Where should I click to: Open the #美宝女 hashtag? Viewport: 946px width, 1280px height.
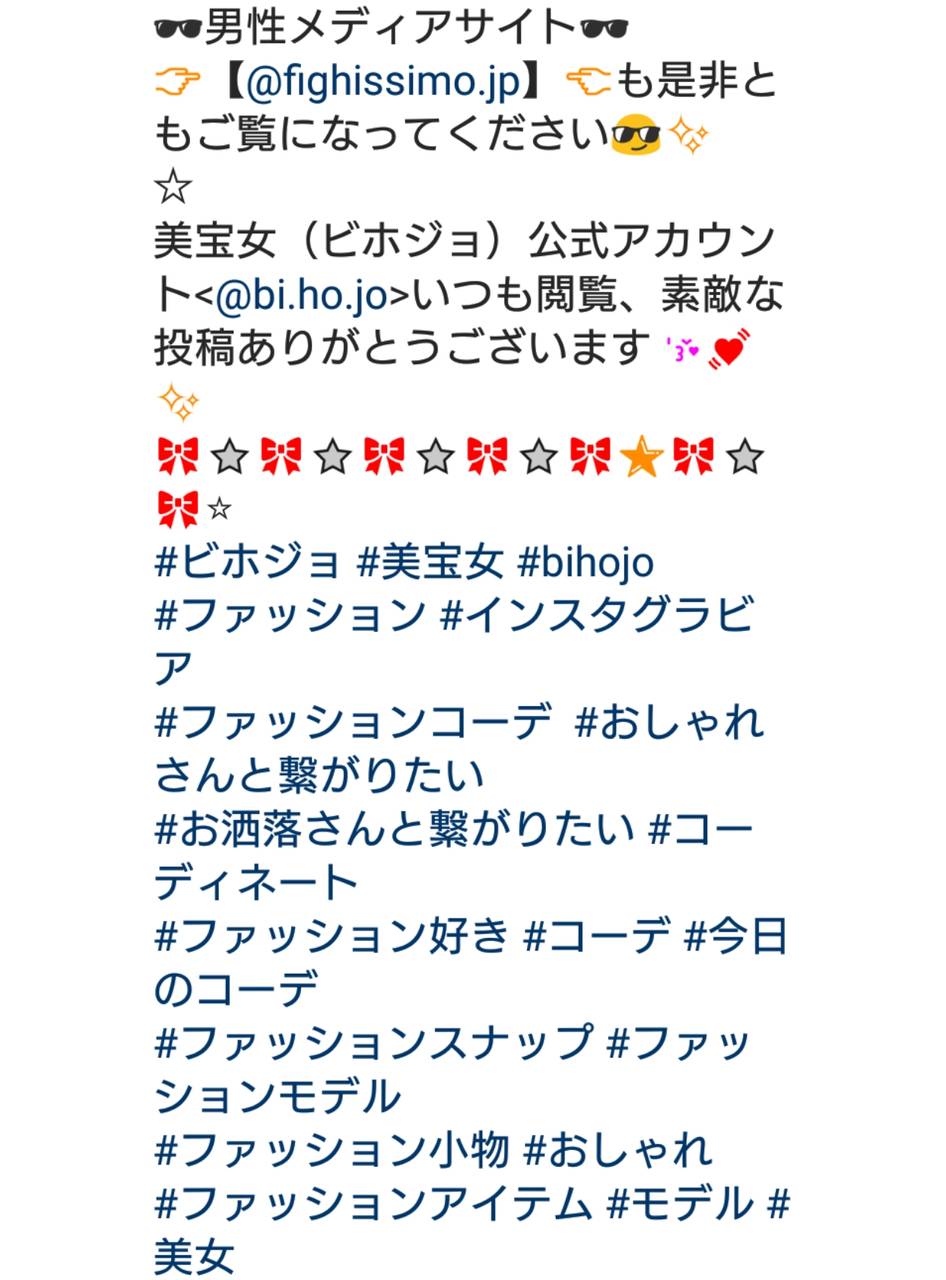[x=430, y=562]
